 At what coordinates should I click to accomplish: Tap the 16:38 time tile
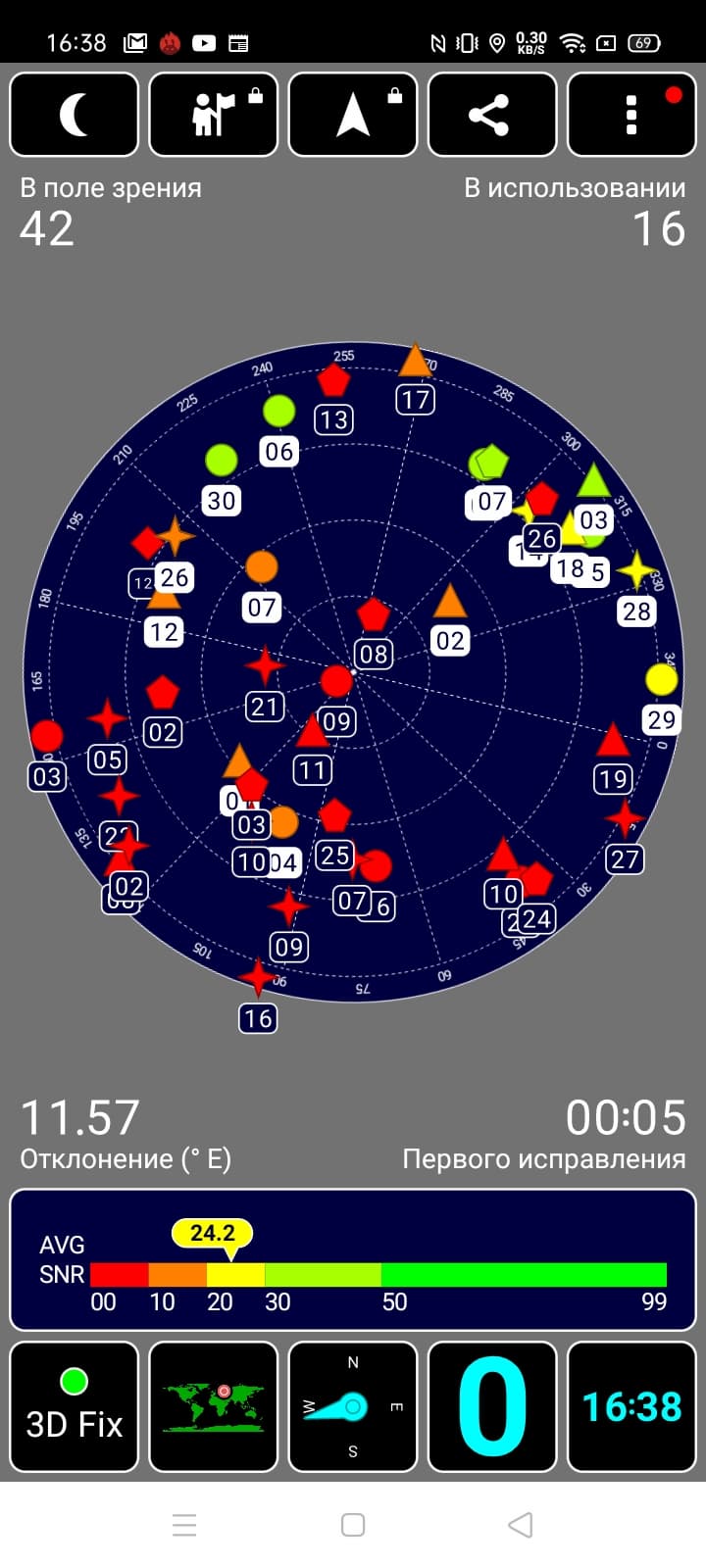(x=631, y=1406)
